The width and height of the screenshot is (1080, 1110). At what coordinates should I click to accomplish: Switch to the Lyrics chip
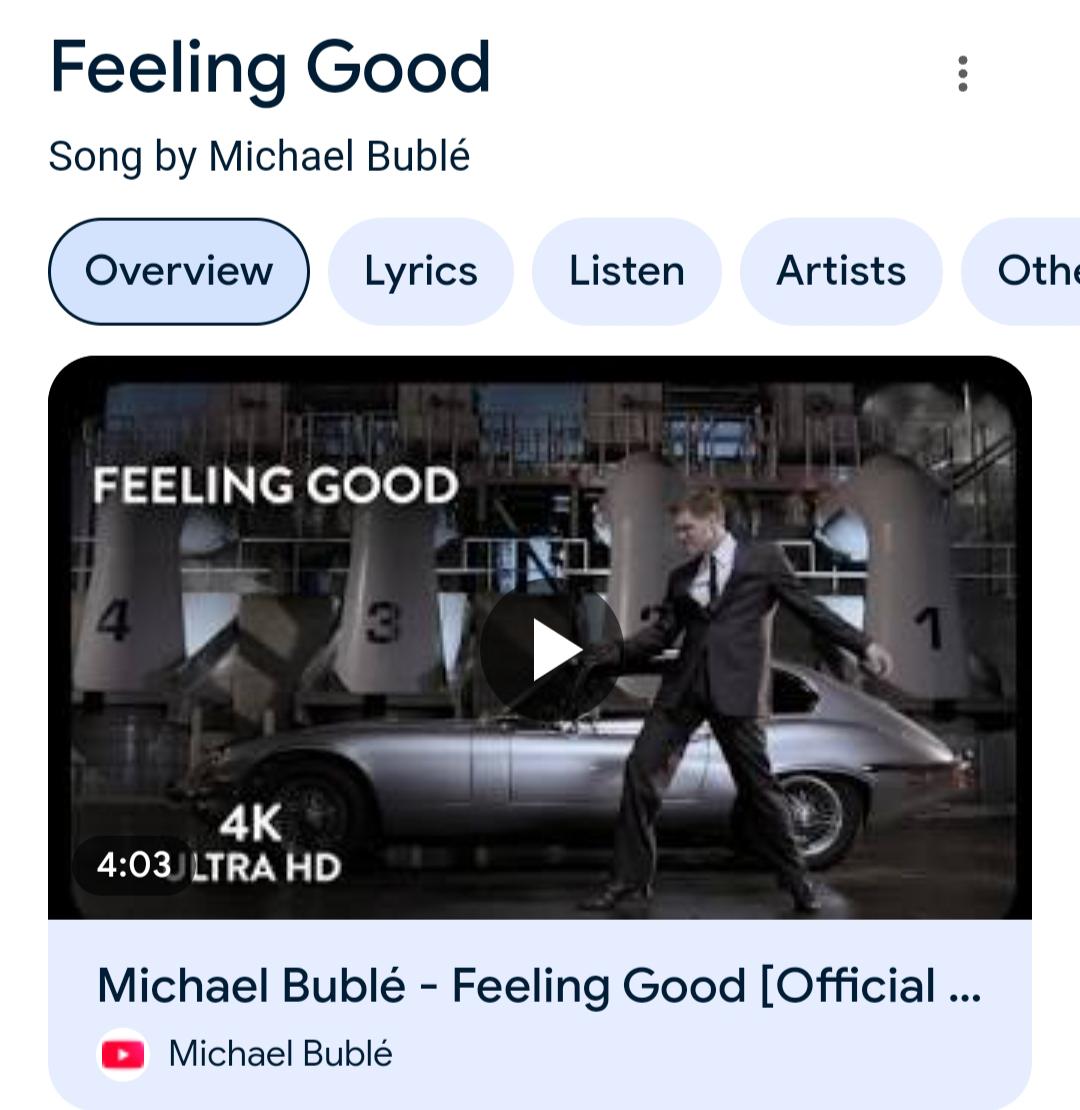coord(421,271)
